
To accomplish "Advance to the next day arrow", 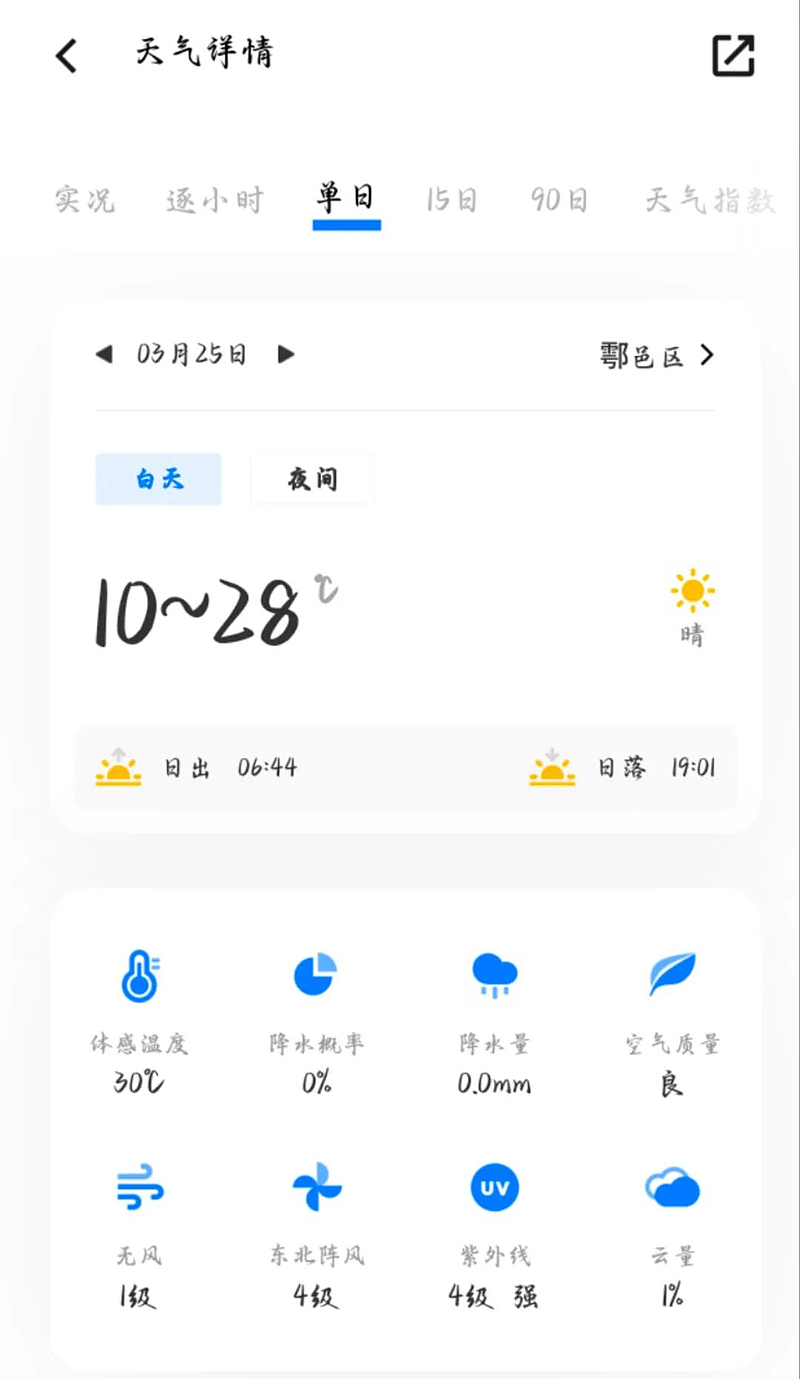I will 286,354.
